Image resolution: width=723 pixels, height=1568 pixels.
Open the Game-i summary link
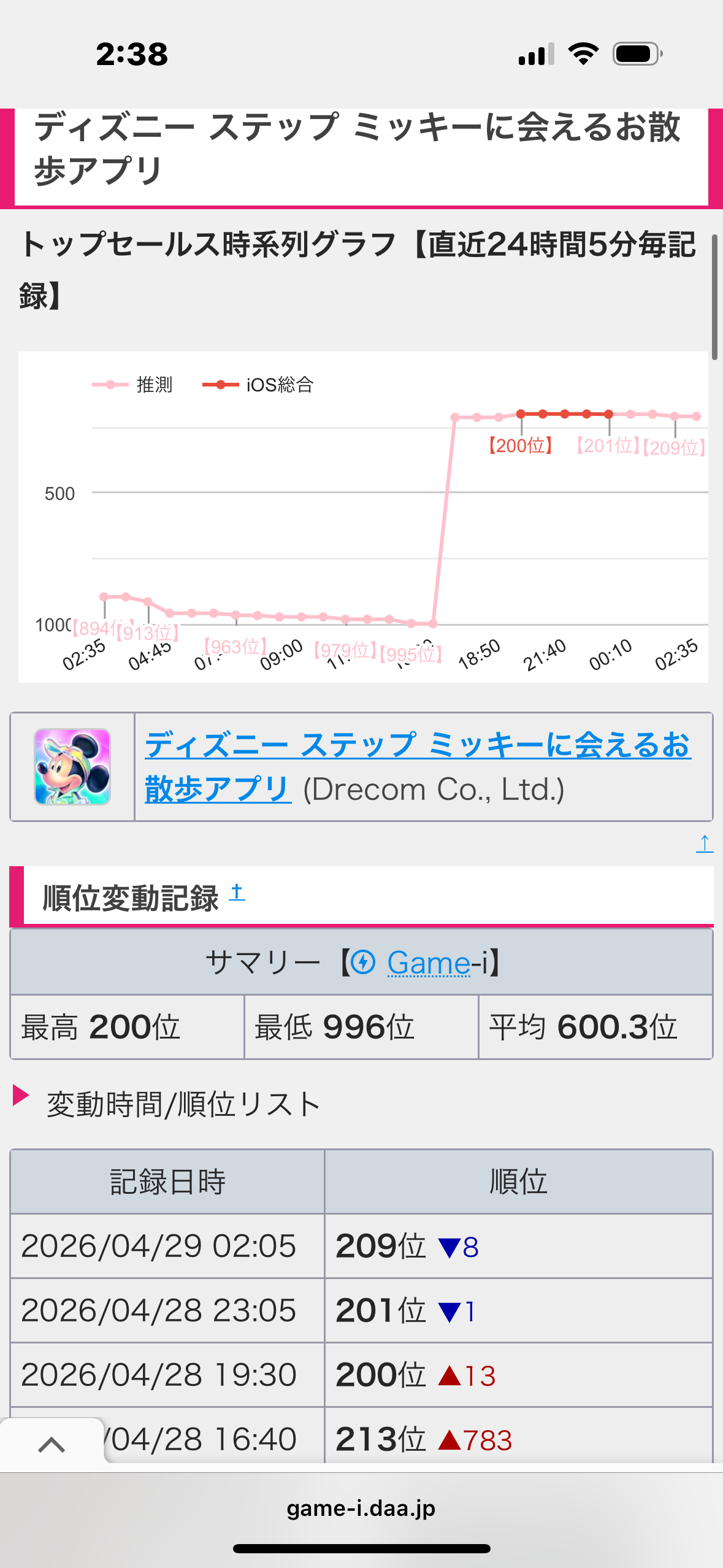pos(428,963)
